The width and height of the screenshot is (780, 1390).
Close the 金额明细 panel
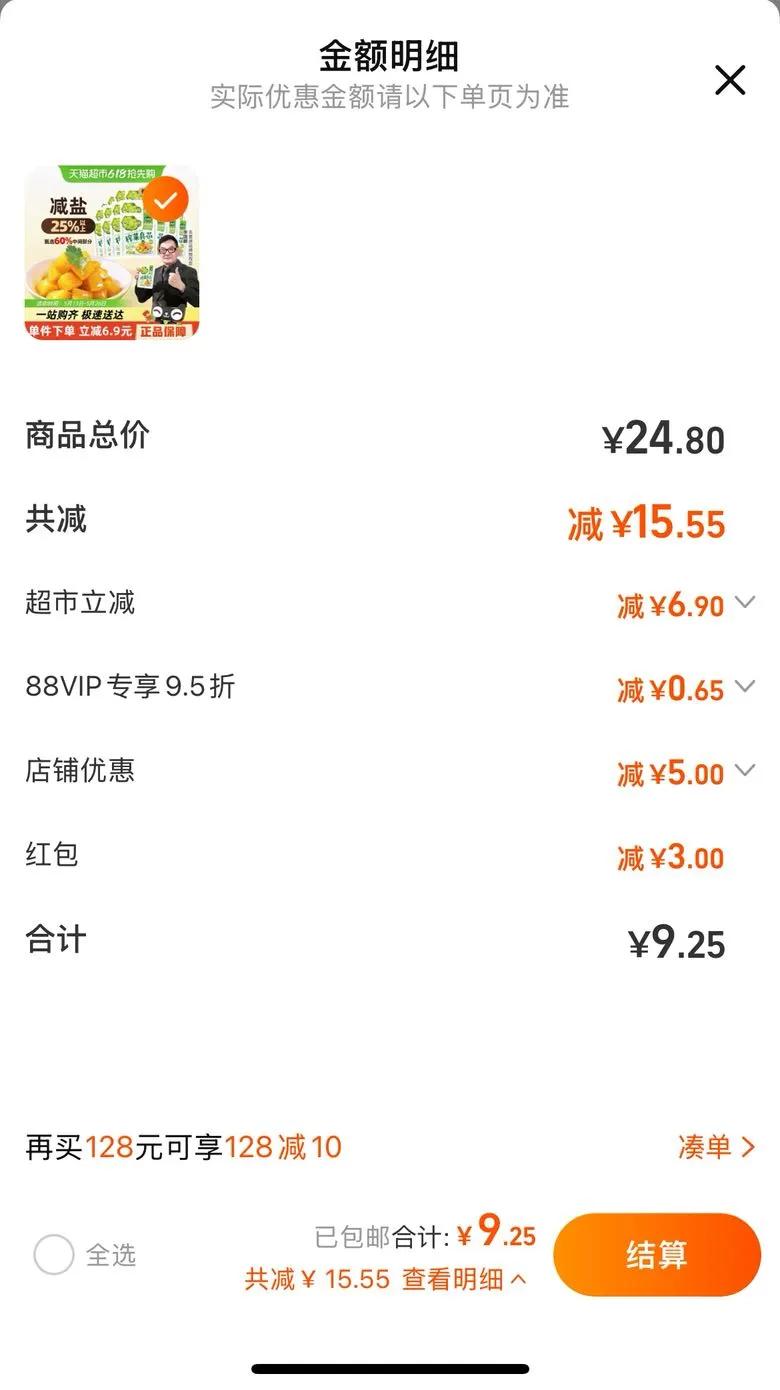click(730, 80)
